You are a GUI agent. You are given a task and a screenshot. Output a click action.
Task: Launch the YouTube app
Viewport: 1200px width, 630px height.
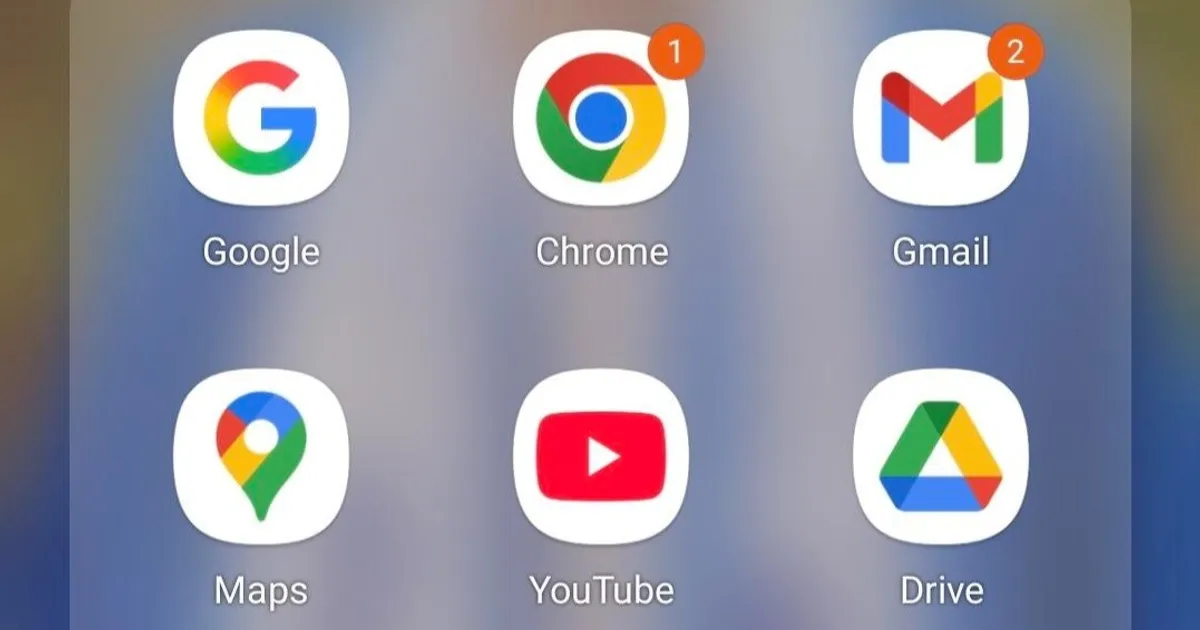point(601,456)
